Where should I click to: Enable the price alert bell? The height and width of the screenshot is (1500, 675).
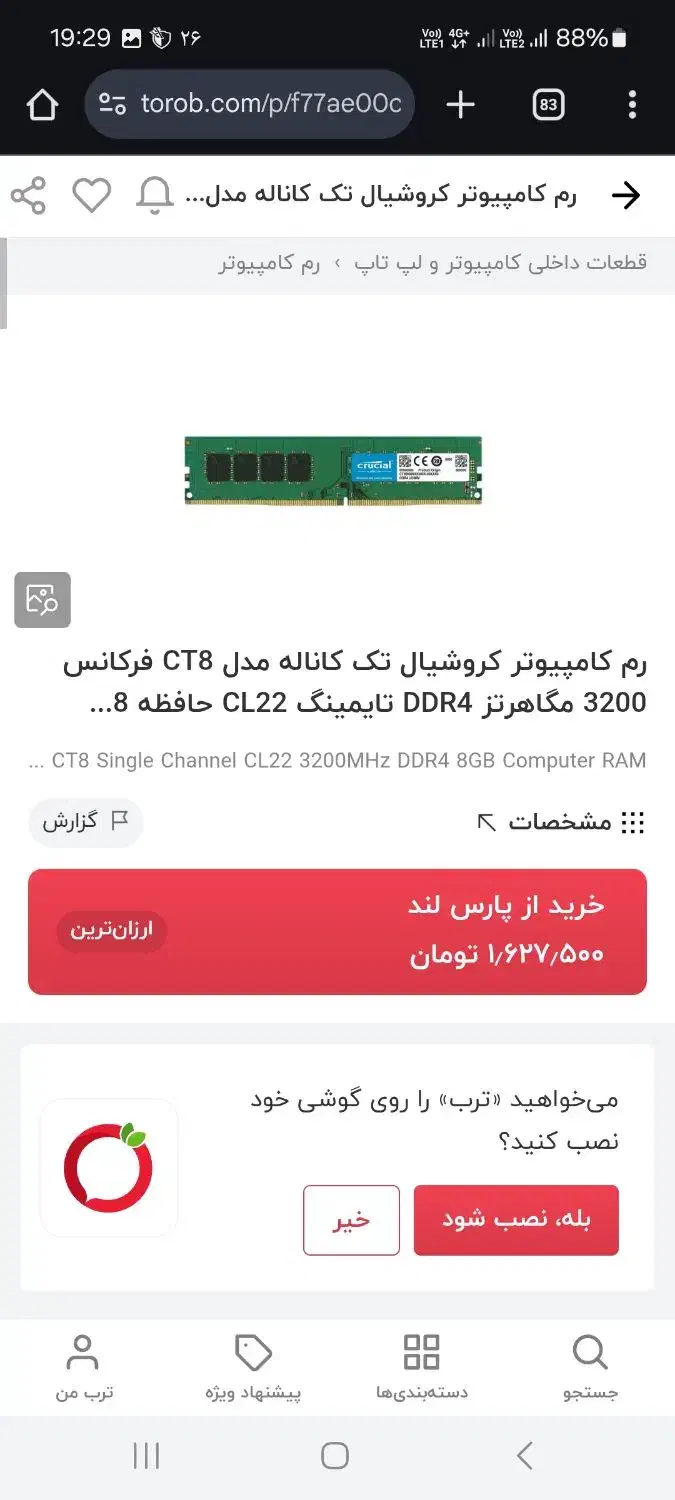click(154, 195)
